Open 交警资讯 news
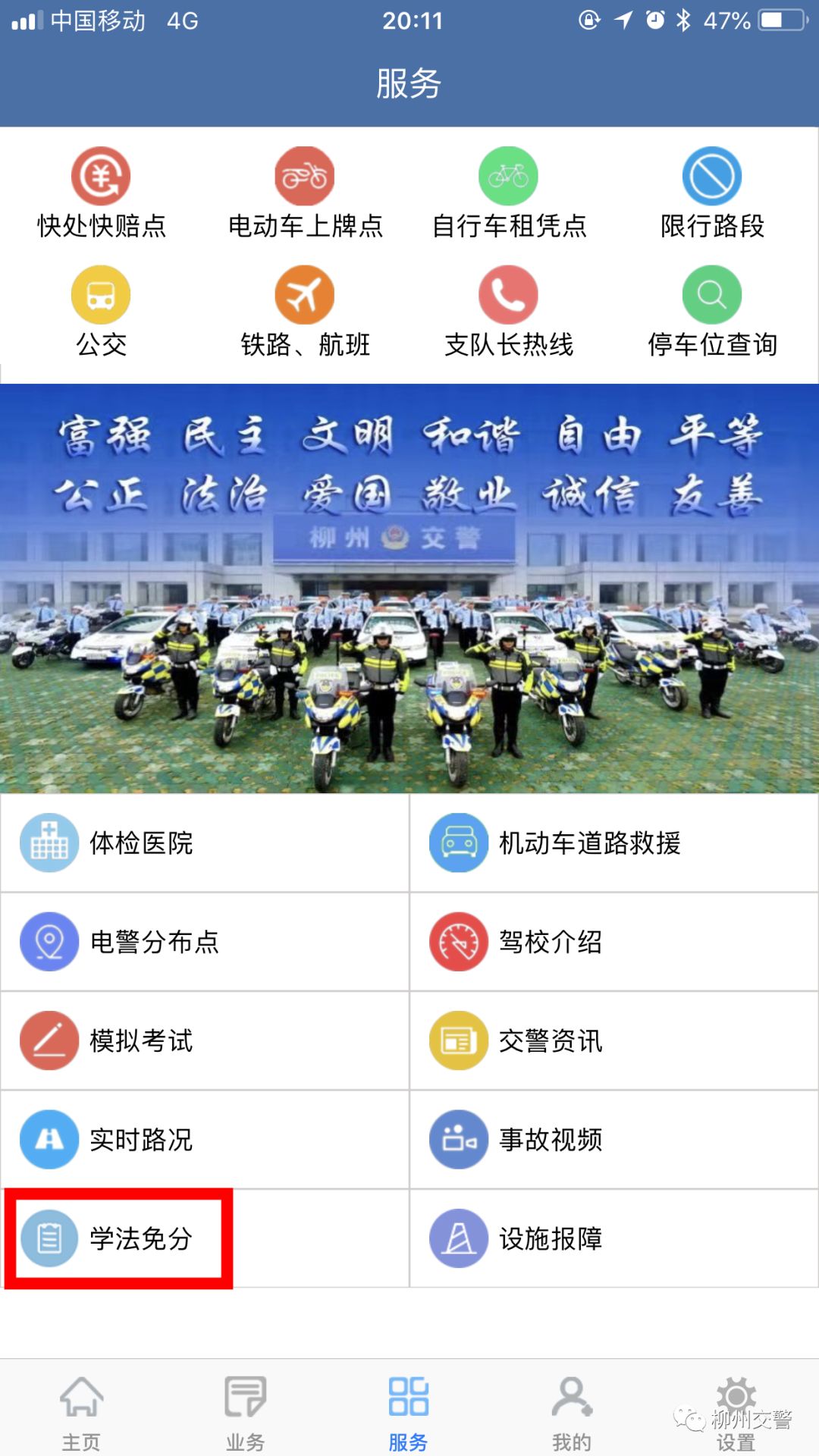Viewport: 819px width, 1456px height. [613, 1040]
